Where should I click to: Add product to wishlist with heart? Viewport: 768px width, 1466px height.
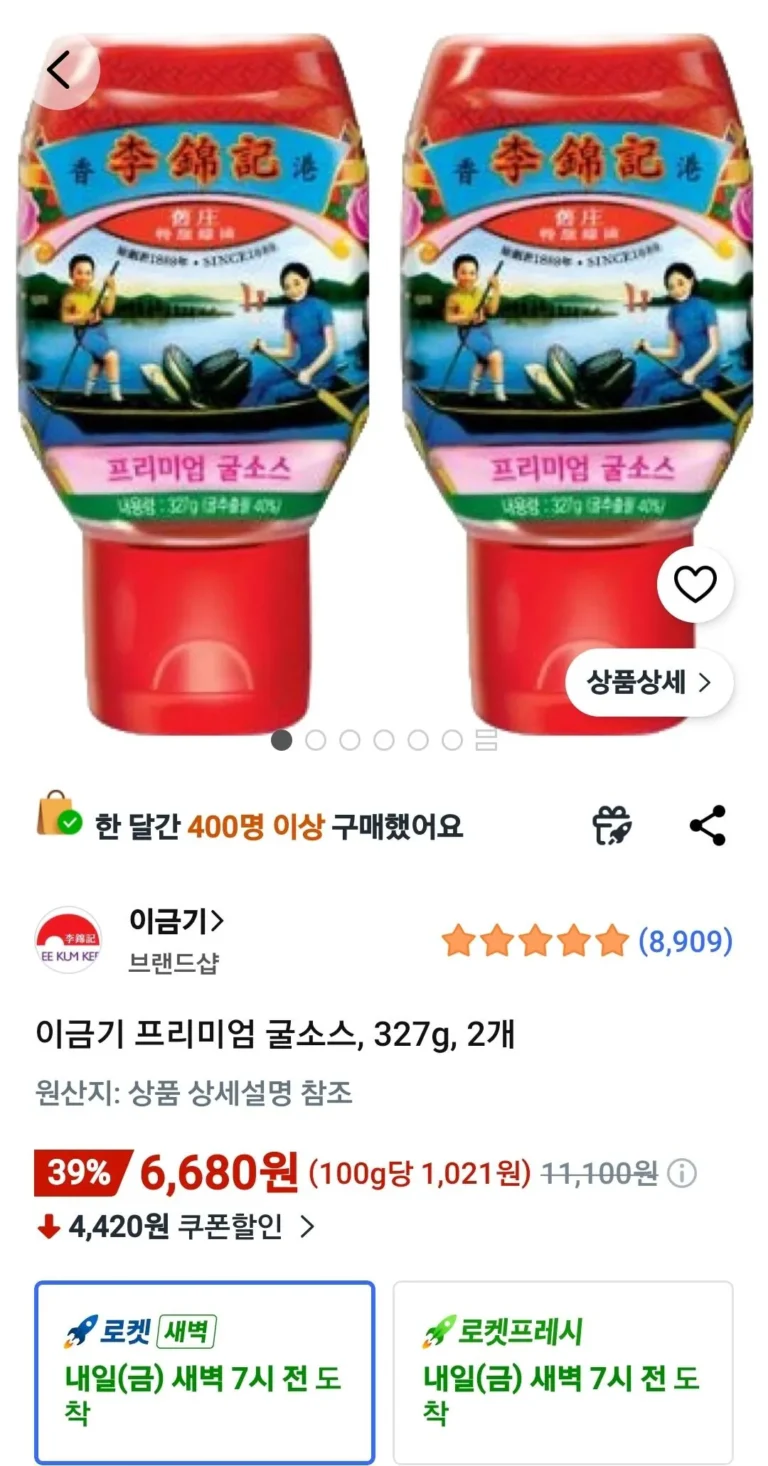[695, 584]
